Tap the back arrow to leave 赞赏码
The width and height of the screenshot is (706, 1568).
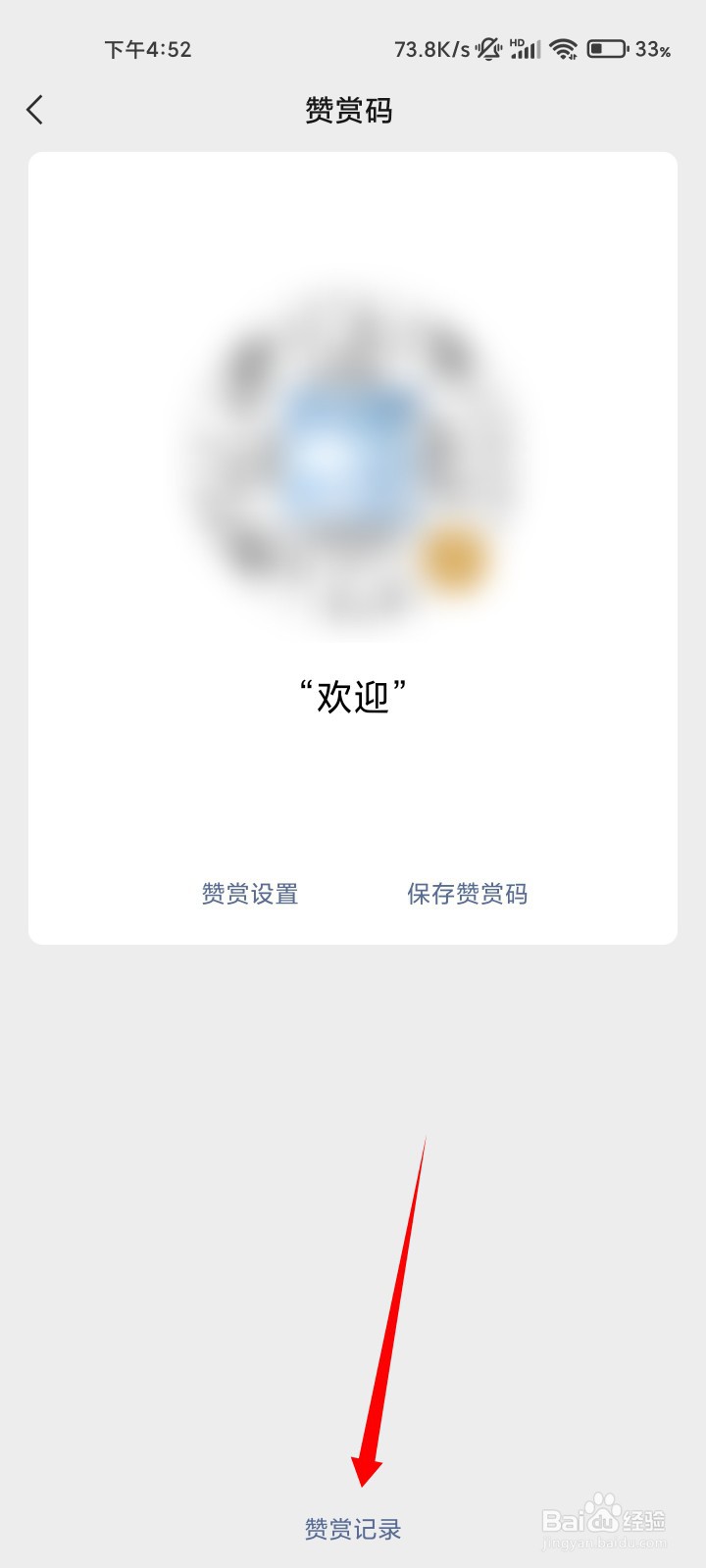click(x=35, y=110)
